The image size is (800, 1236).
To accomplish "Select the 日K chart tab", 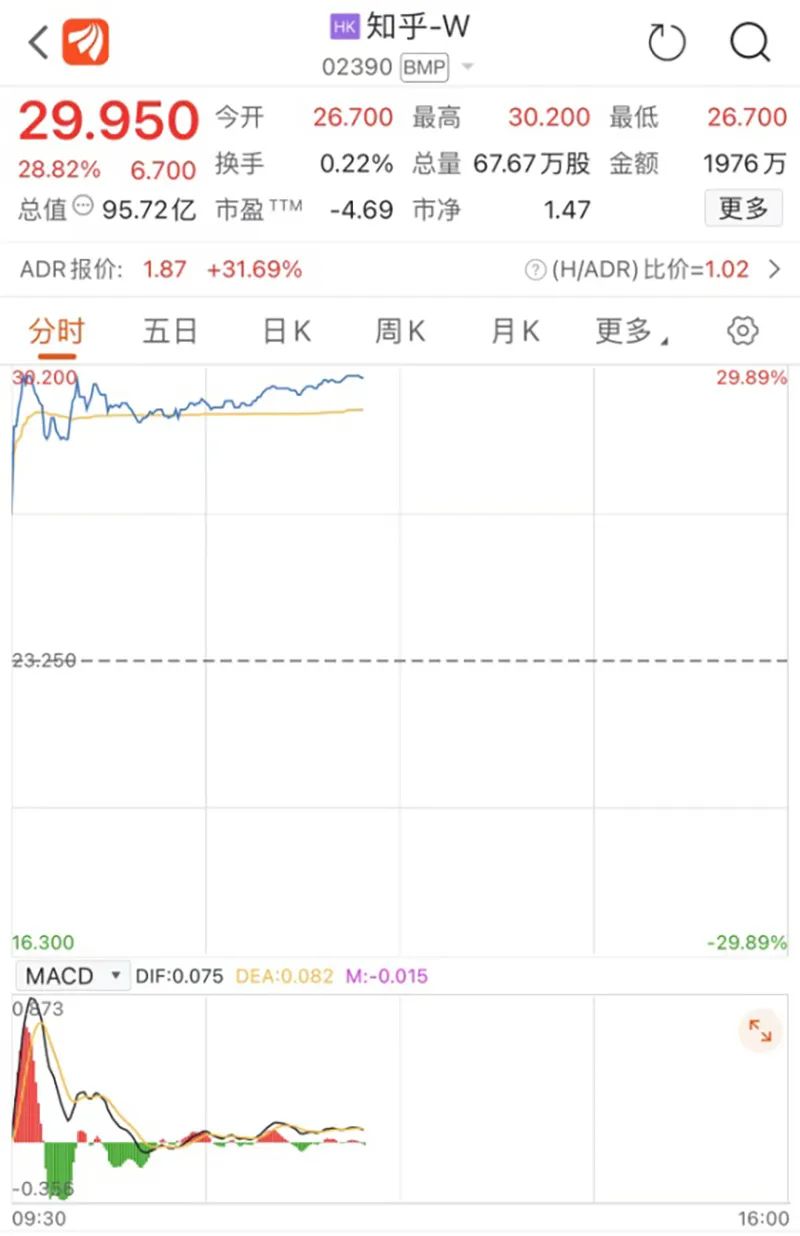I will click(x=286, y=331).
